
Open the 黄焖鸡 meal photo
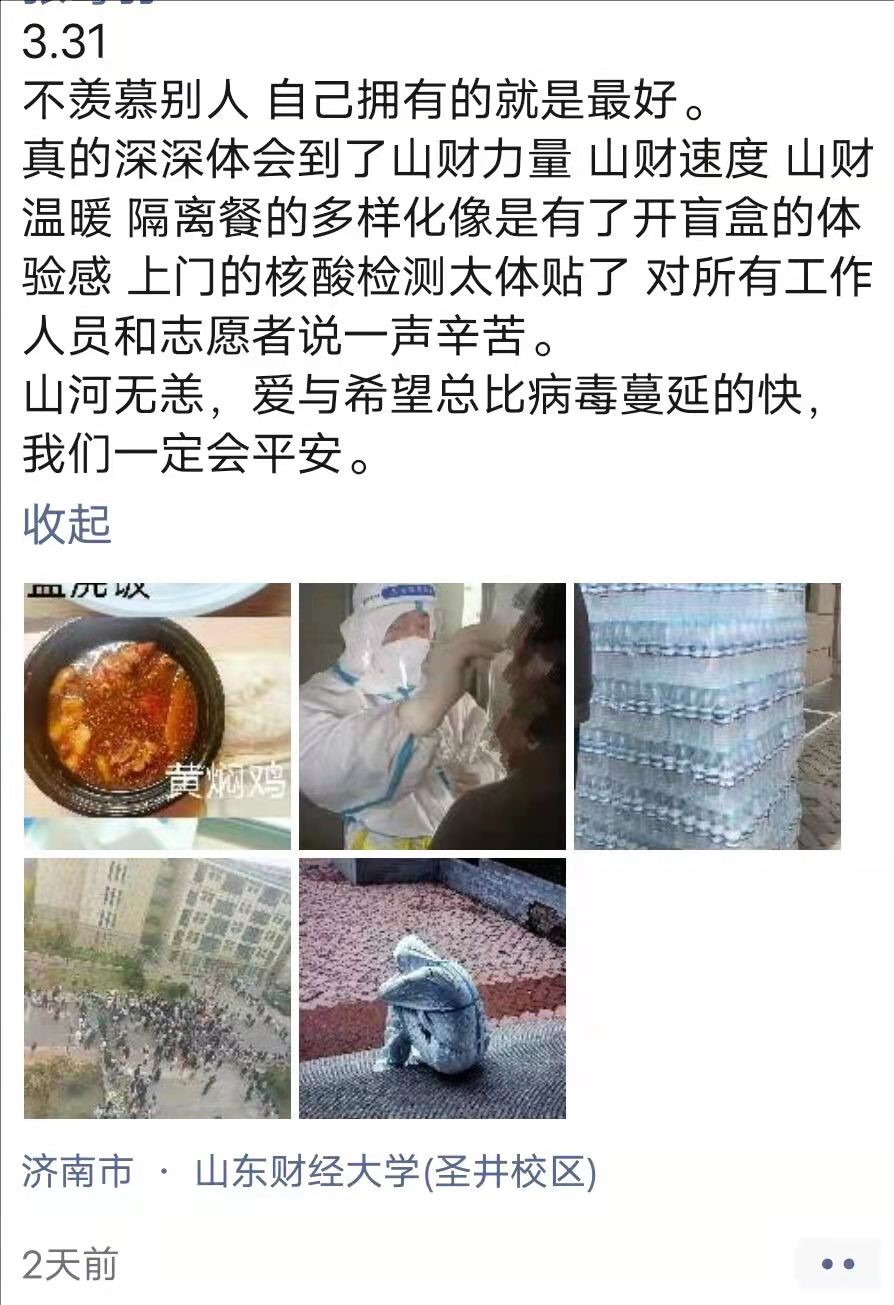click(x=157, y=716)
